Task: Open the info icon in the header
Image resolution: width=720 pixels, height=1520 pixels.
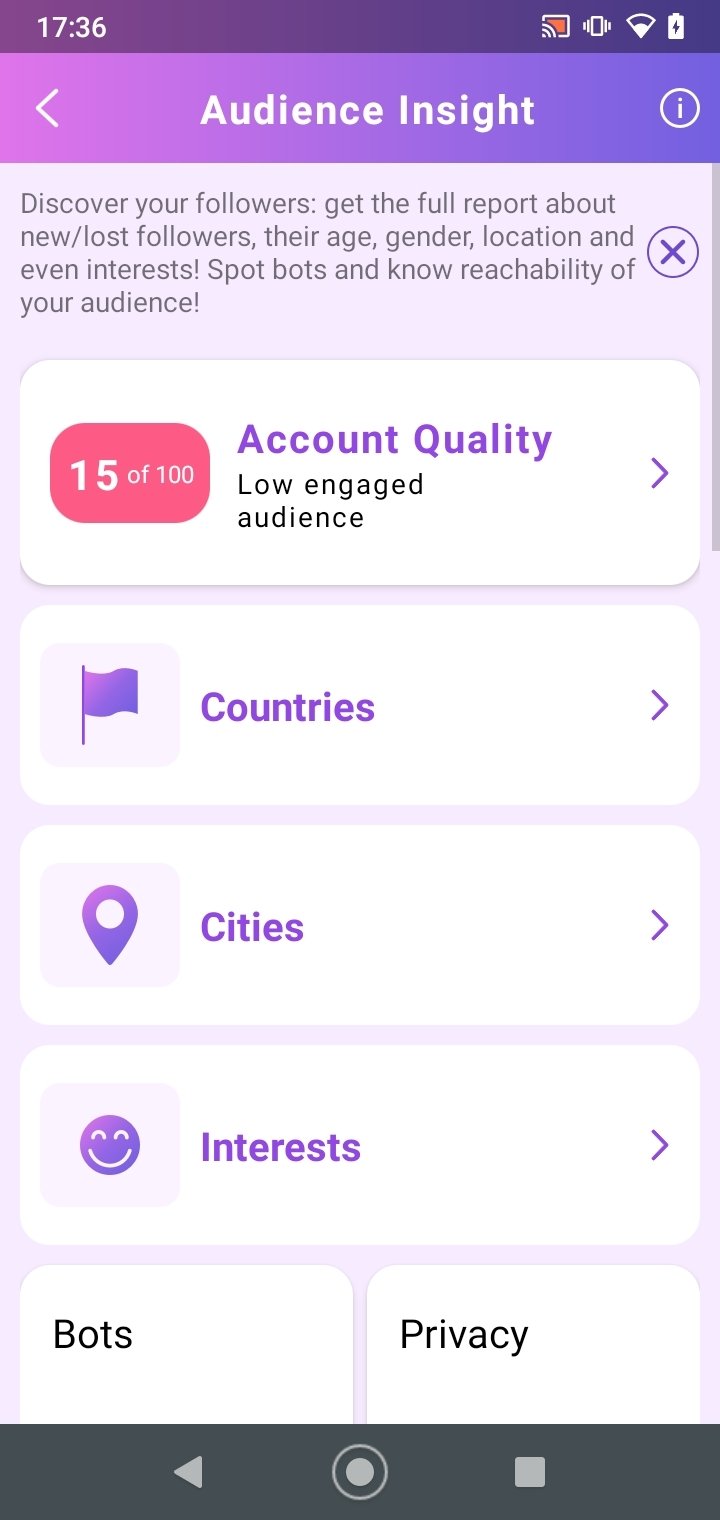Action: coord(680,108)
